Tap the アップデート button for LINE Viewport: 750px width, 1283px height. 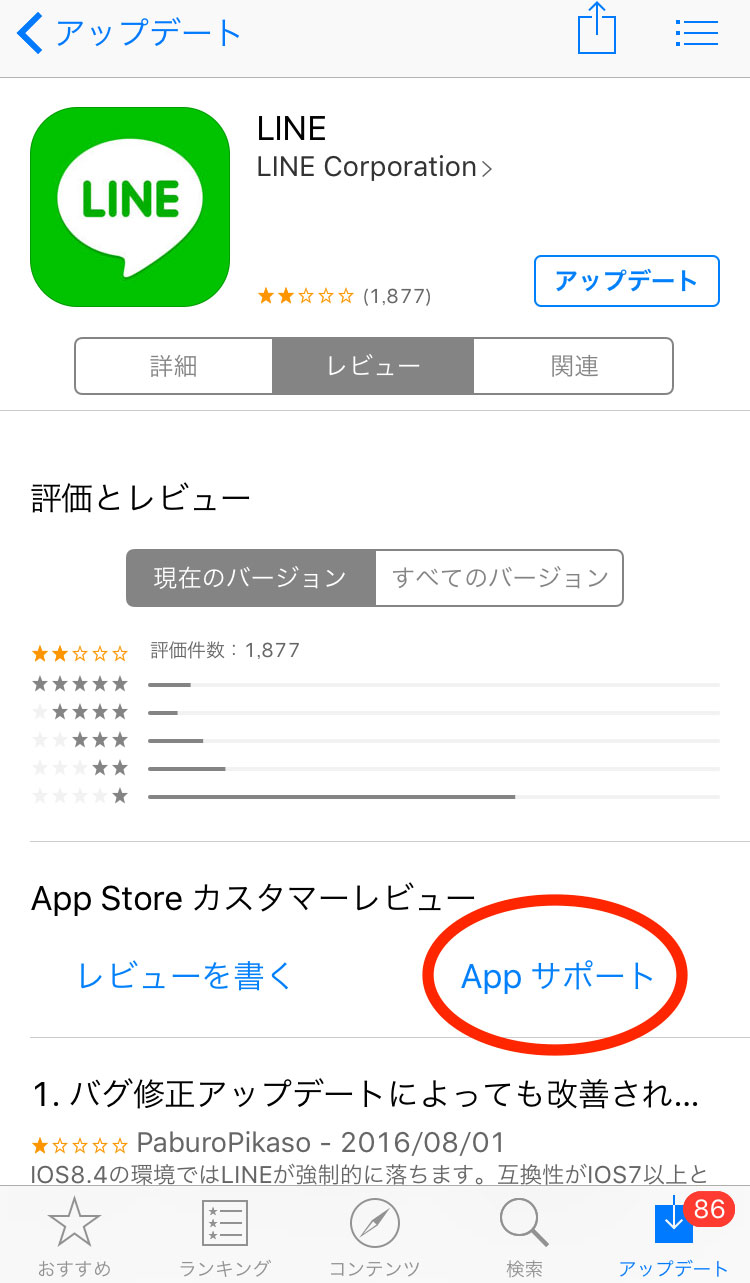(x=626, y=281)
